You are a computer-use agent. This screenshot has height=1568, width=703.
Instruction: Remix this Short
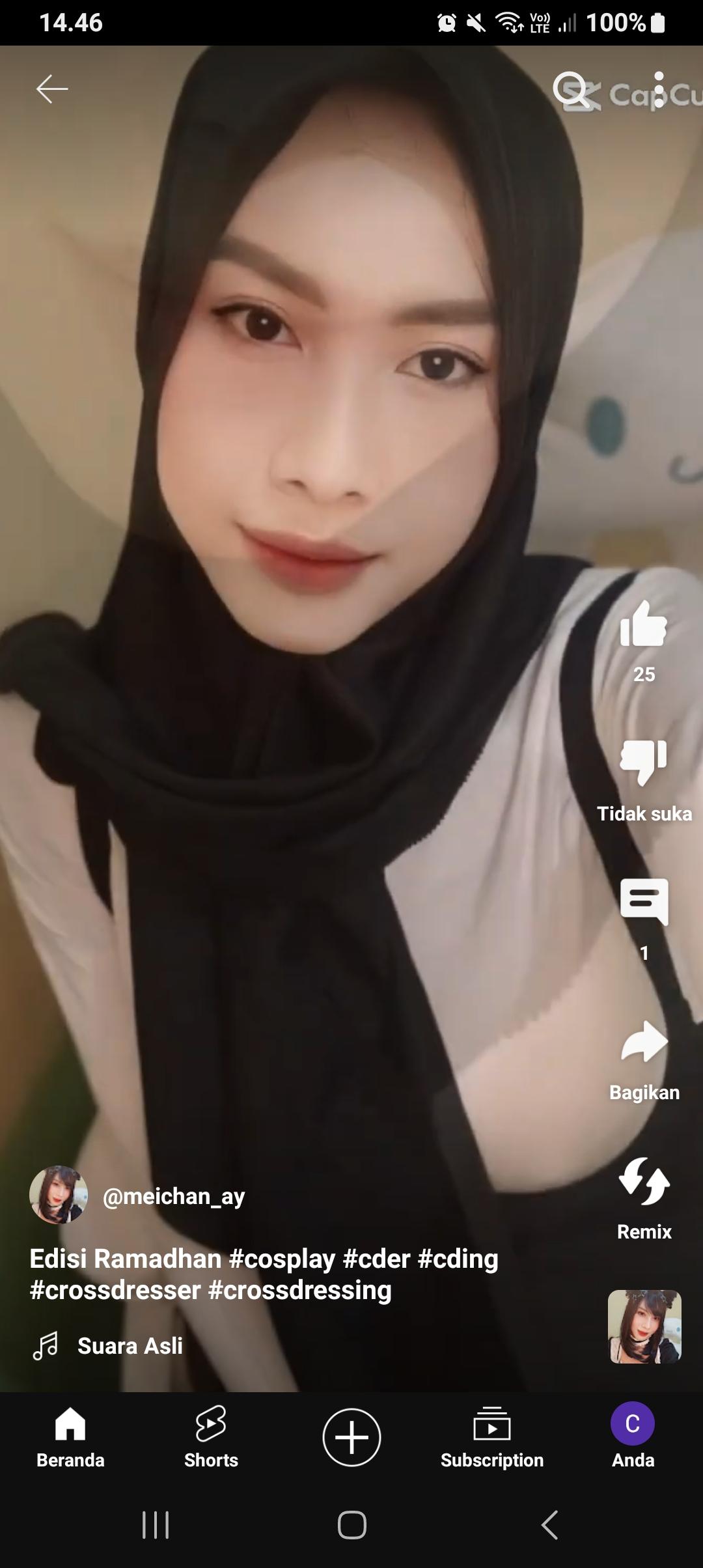(644, 1181)
